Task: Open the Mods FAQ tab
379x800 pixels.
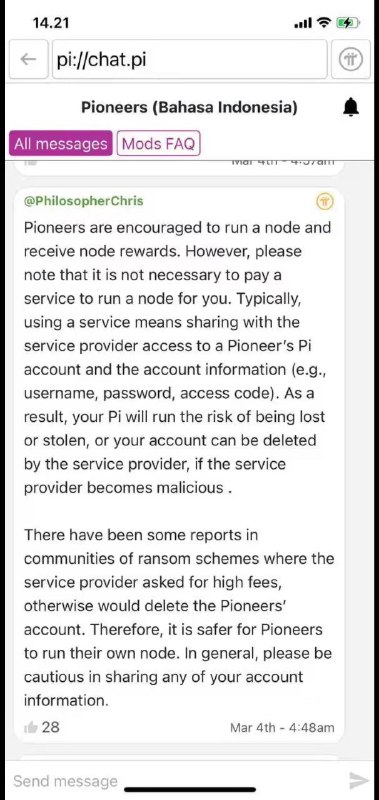Action: pyautogui.click(x=159, y=143)
